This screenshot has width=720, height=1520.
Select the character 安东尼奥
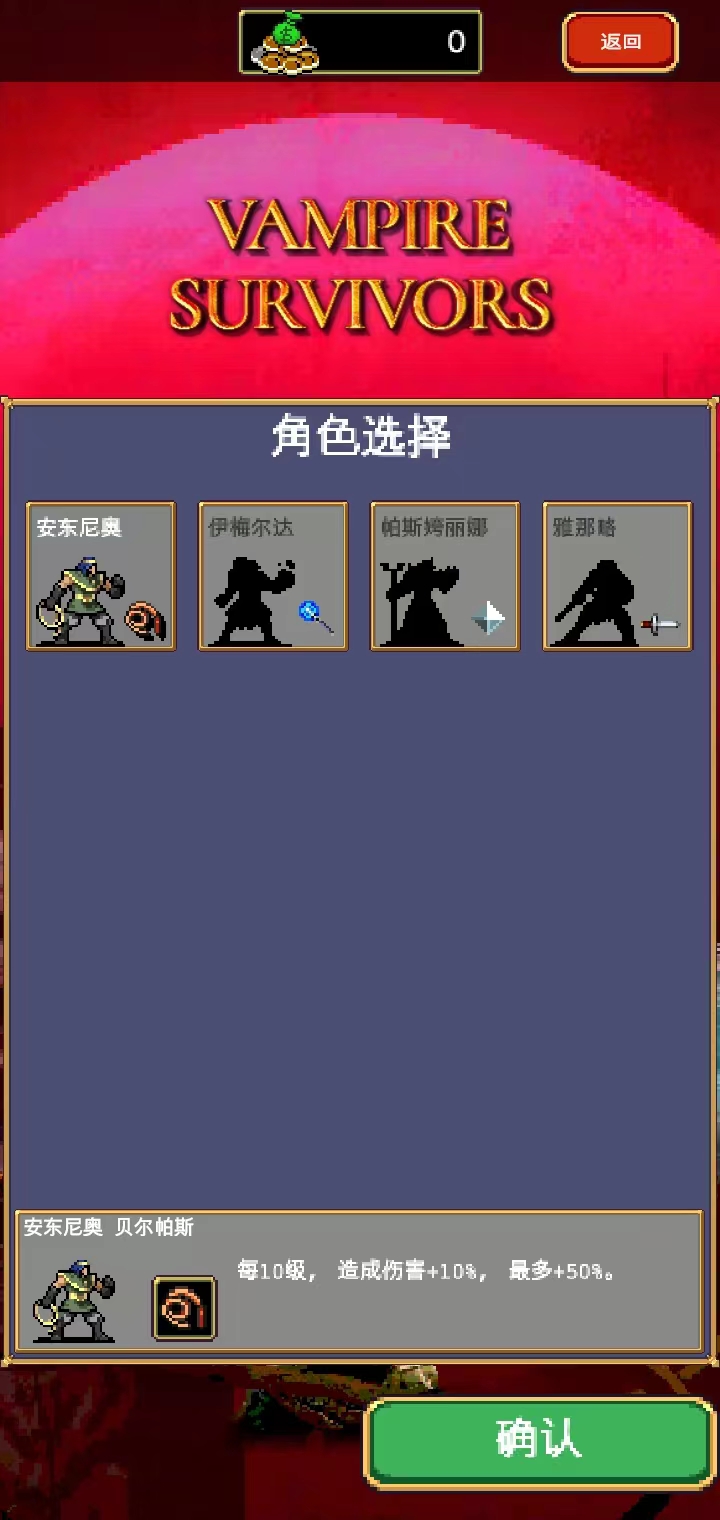[101, 577]
